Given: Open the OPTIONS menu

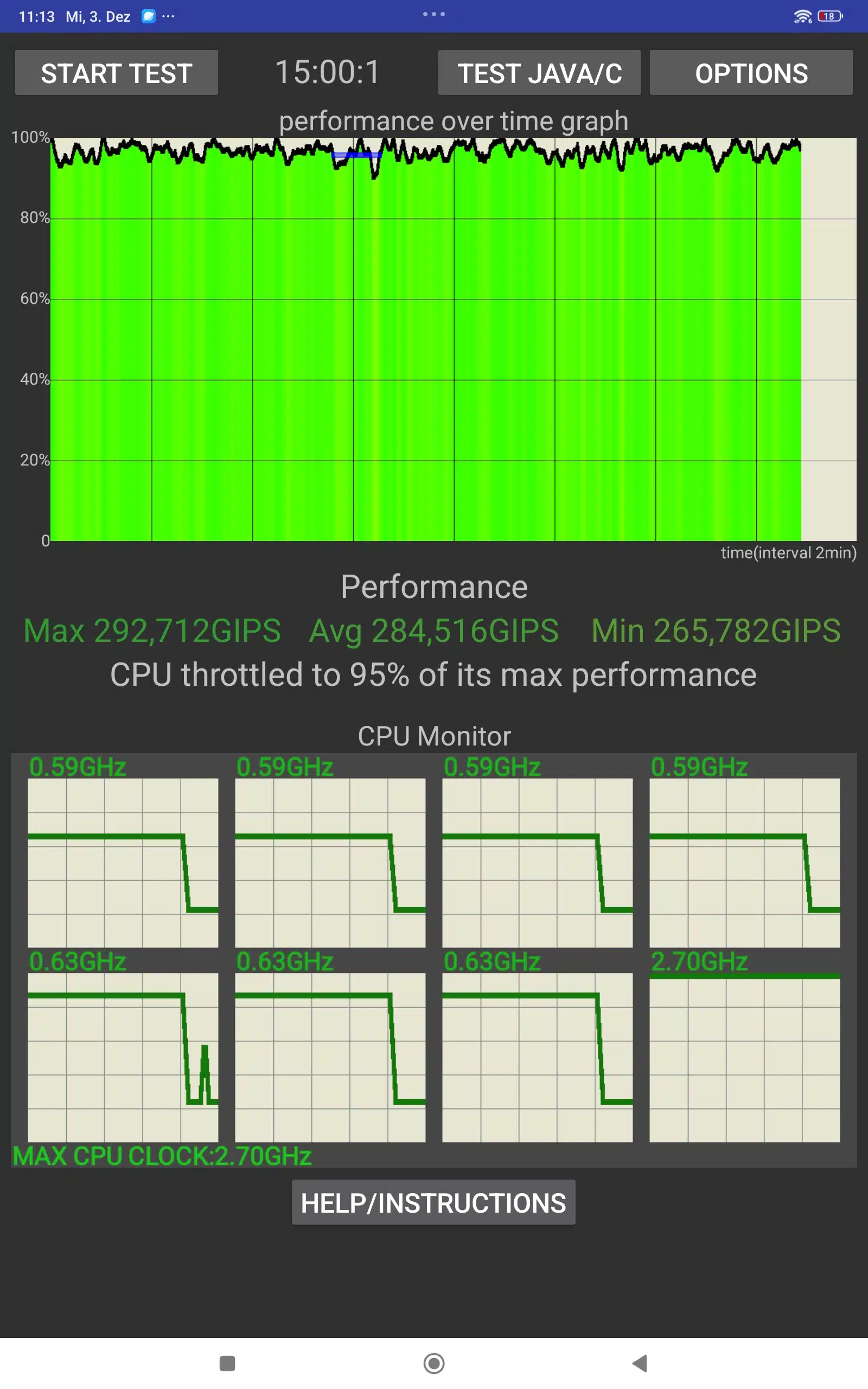Looking at the screenshot, I should [x=750, y=73].
